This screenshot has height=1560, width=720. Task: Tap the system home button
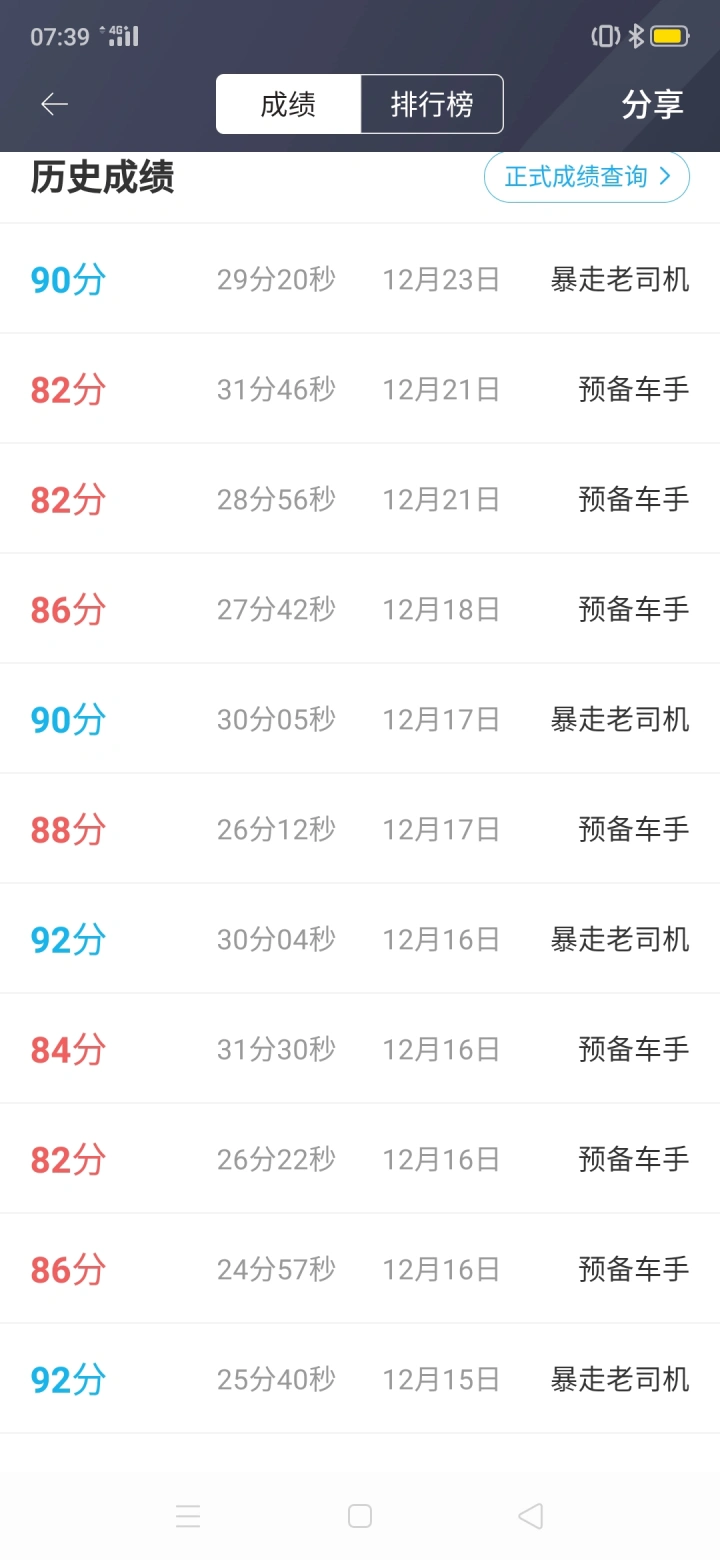point(360,1516)
